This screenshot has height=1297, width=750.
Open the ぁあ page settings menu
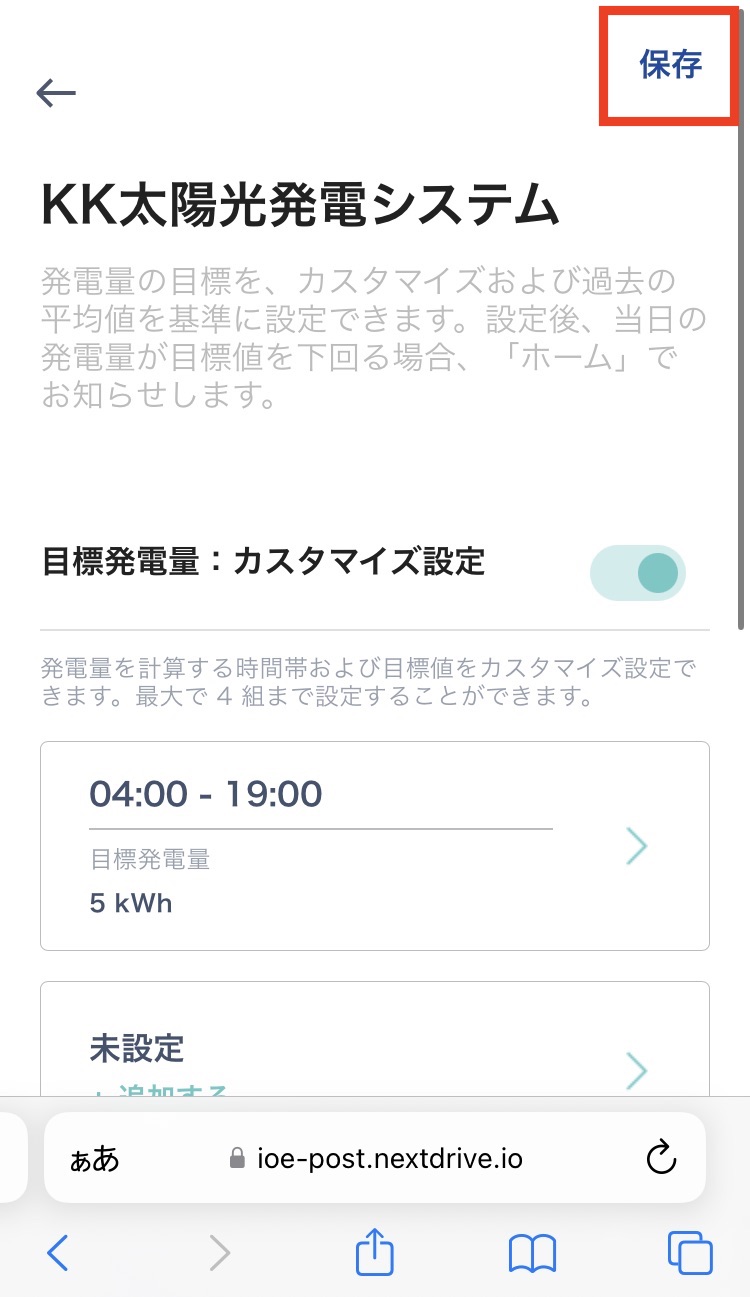95,1159
